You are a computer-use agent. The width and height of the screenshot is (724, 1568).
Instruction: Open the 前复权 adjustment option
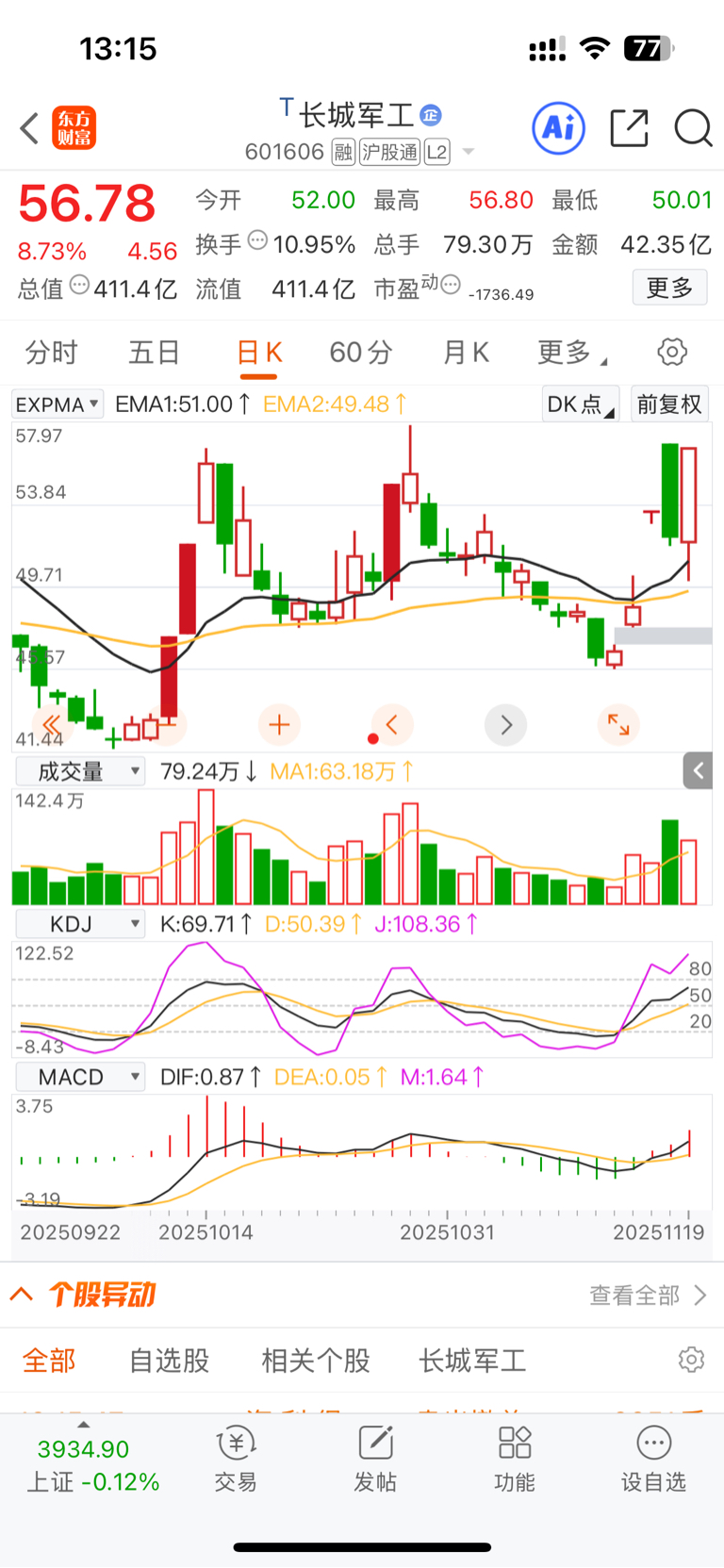[x=669, y=404]
